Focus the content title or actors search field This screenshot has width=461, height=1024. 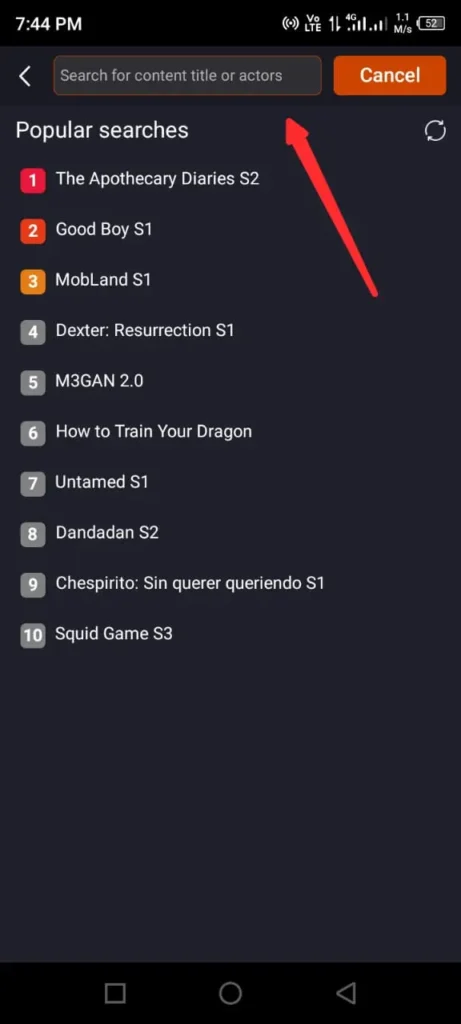point(187,76)
